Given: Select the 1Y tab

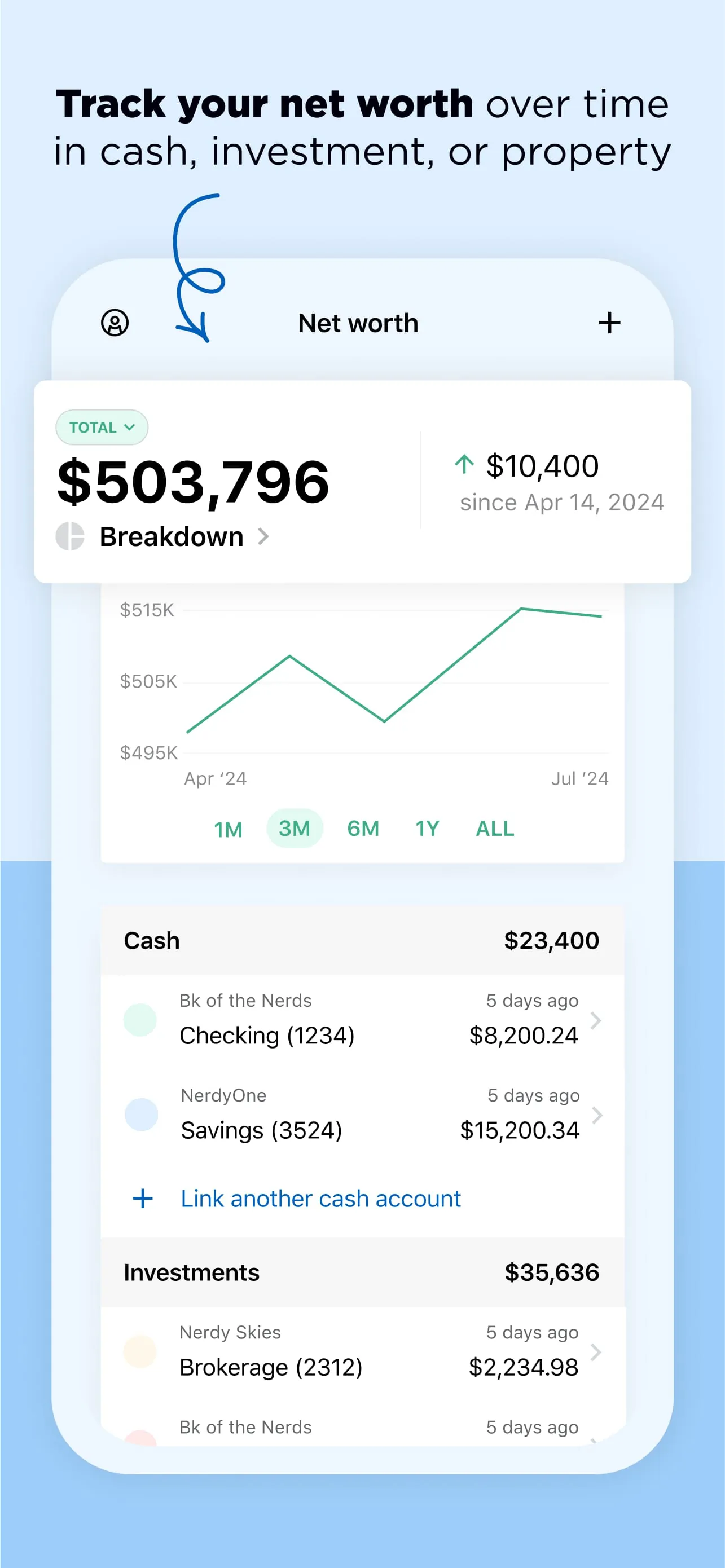Looking at the screenshot, I should [427, 829].
